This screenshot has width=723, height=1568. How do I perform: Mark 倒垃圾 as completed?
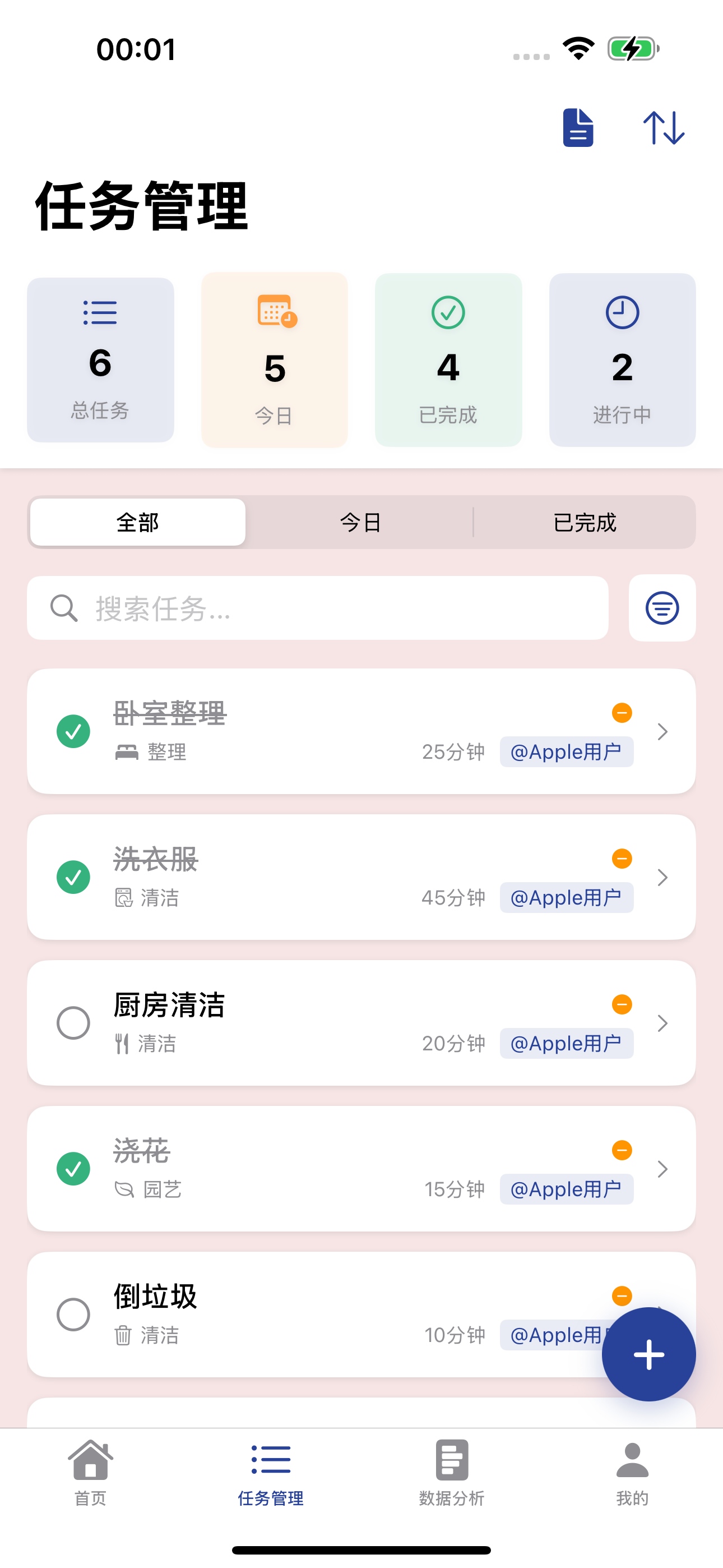[x=73, y=1314]
